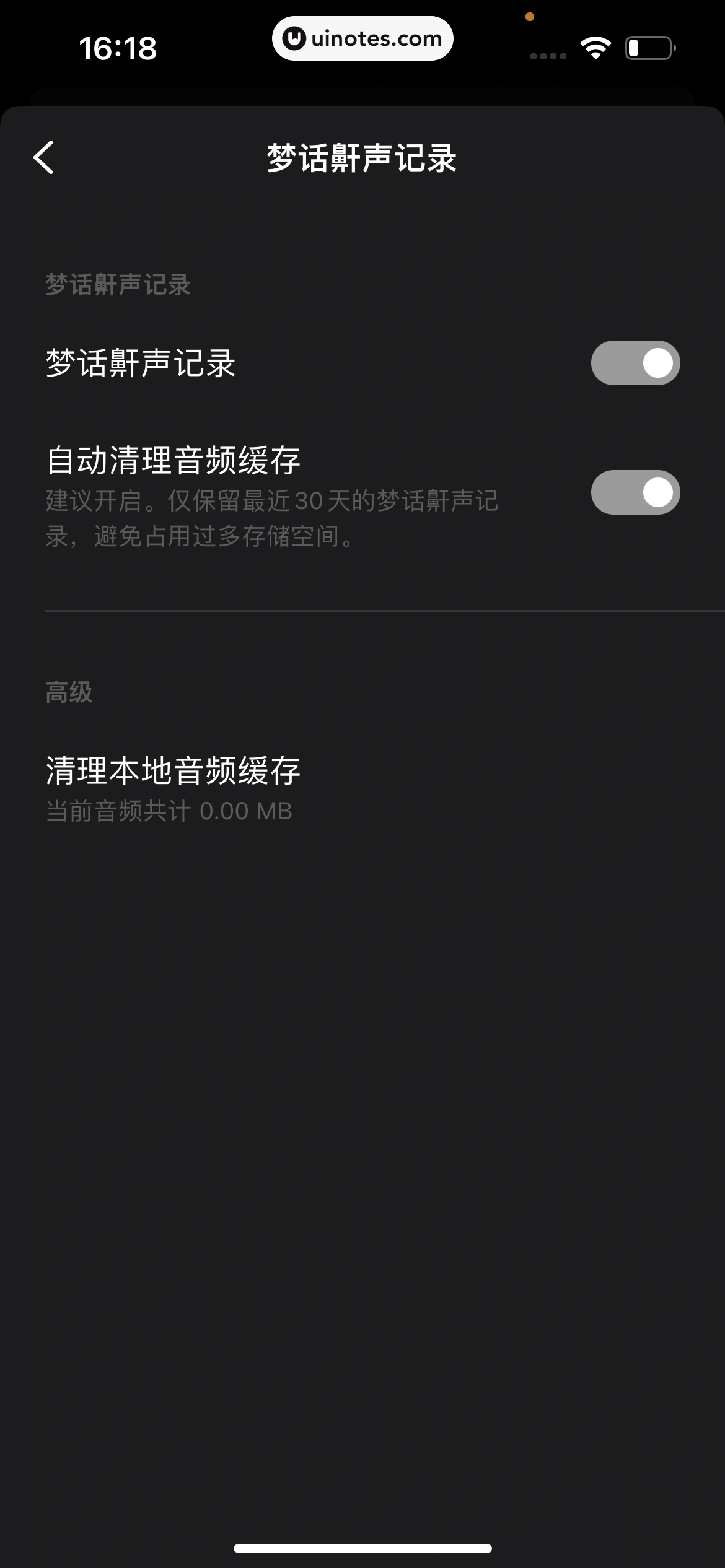Tap the 梦话鼾声记录 section header
The height and width of the screenshot is (1568, 725).
[x=118, y=284]
